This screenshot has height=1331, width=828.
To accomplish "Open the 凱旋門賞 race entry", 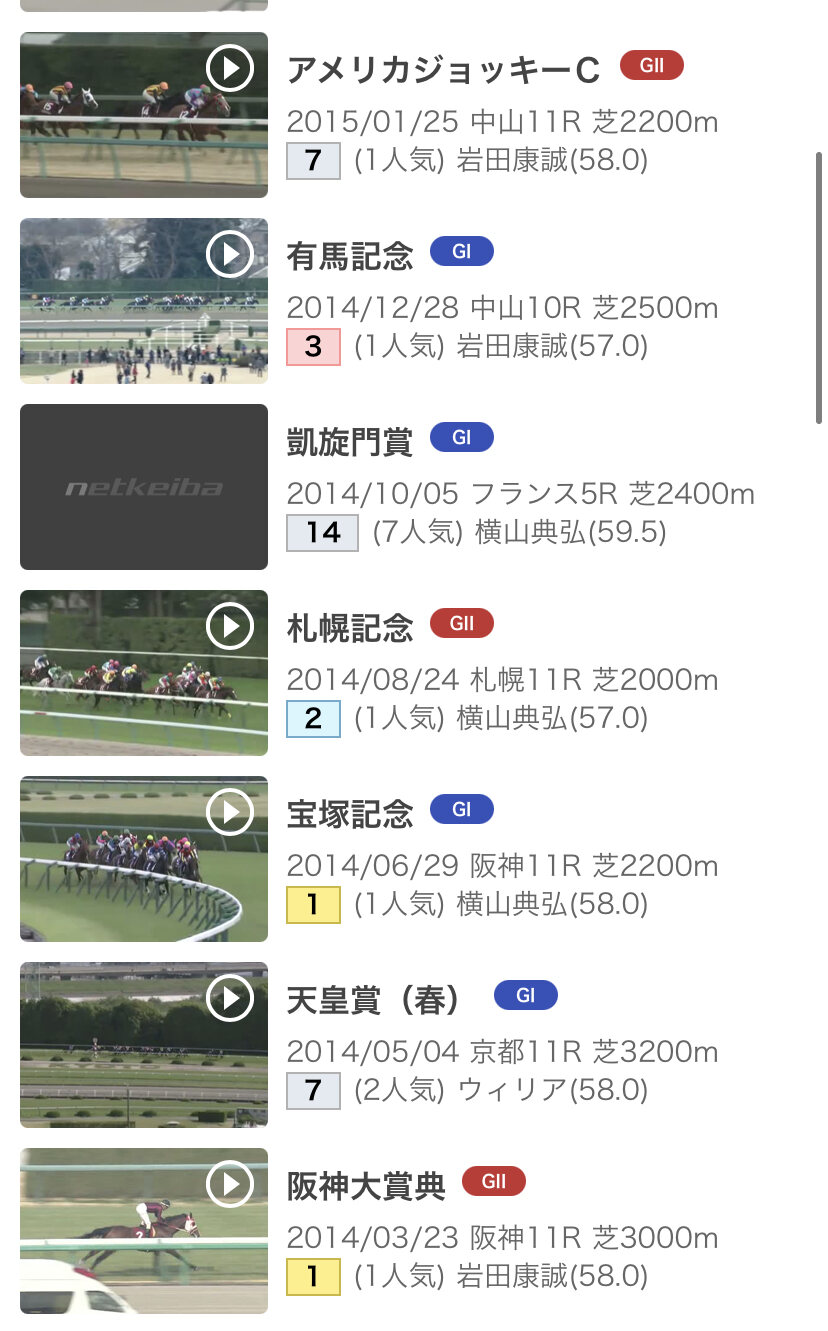I will point(350,441).
